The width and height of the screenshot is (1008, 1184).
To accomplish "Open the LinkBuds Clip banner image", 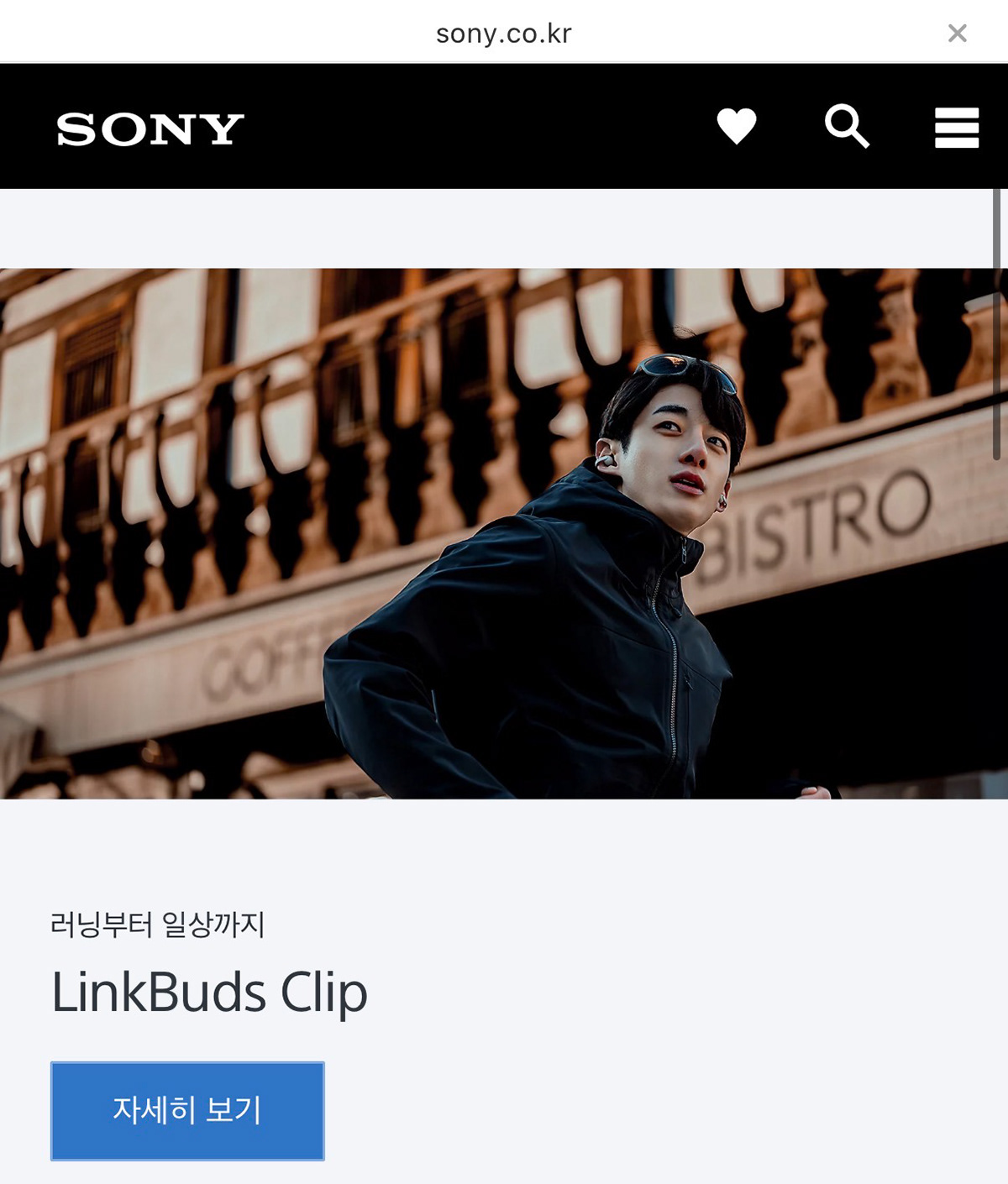I will (504, 533).
